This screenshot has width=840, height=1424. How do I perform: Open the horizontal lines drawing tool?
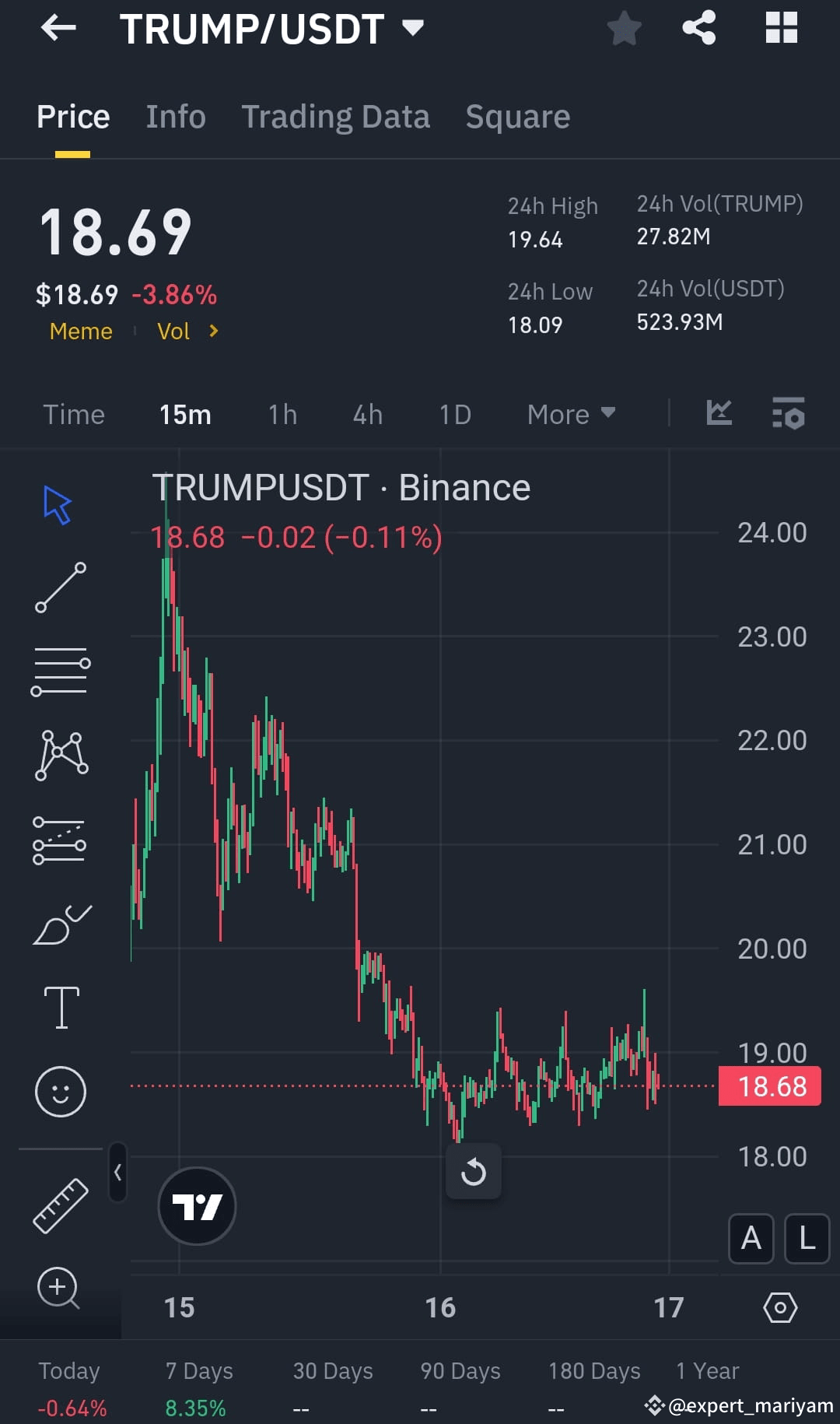[x=61, y=671]
